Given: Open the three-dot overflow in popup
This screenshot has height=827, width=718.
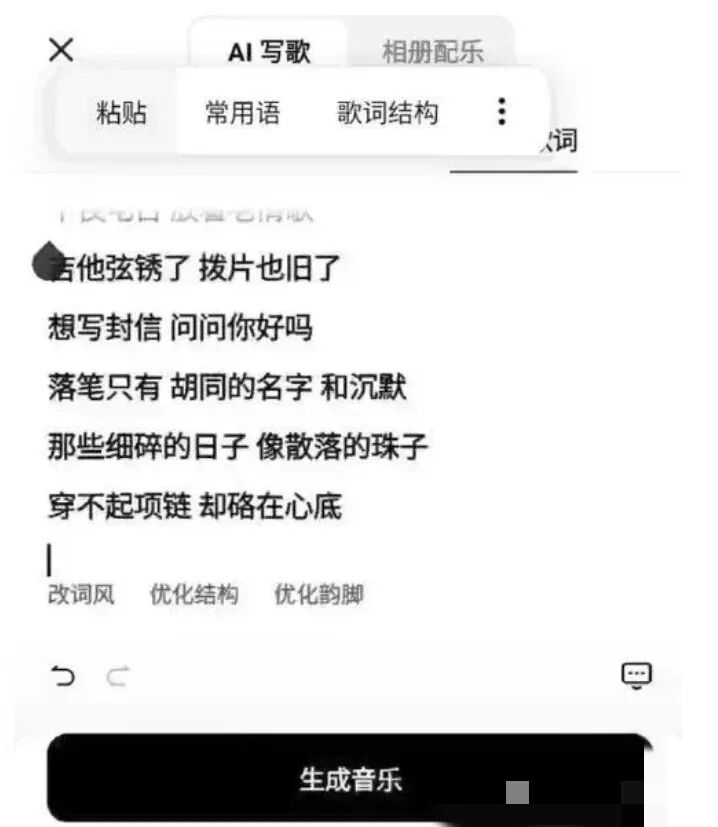Looking at the screenshot, I should pyautogui.click(x=502, y=112).
